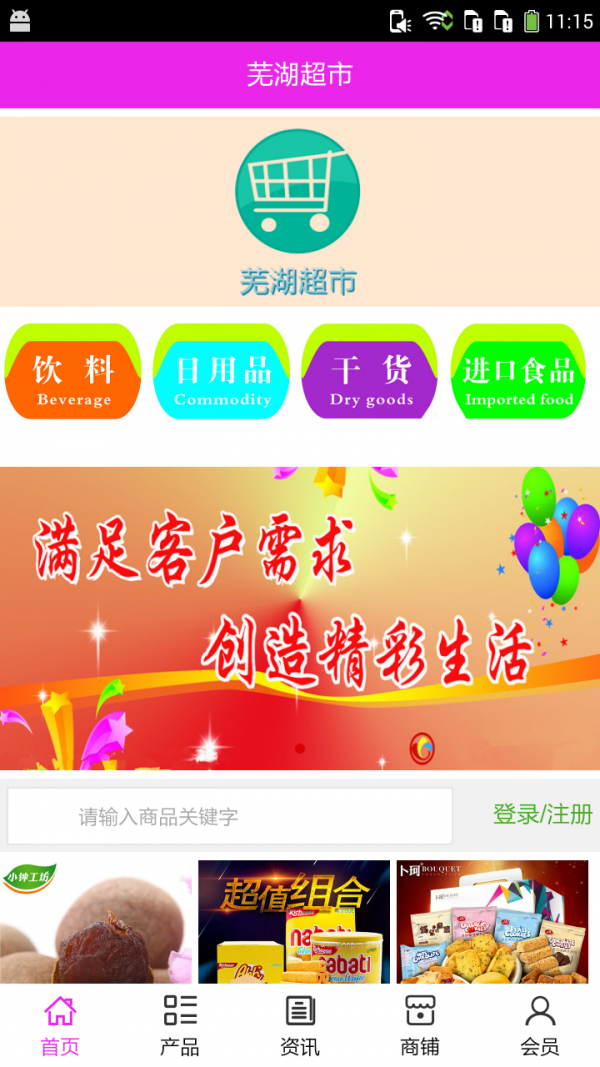This screenshot has height=1067, width=600.
Task: Open the 登录/注册 login link
Action: click(542, 814)
